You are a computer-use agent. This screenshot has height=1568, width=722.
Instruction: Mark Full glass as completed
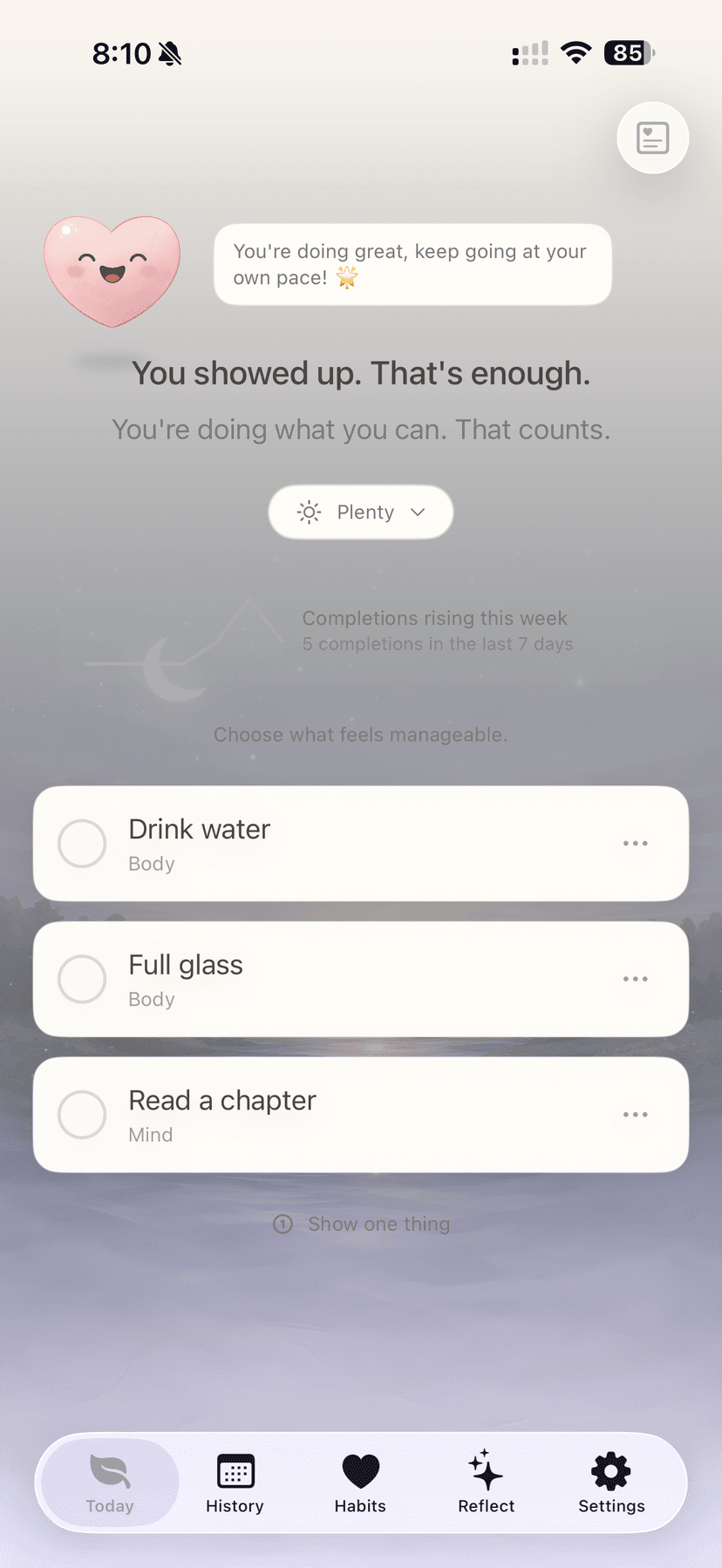point(82,979)
